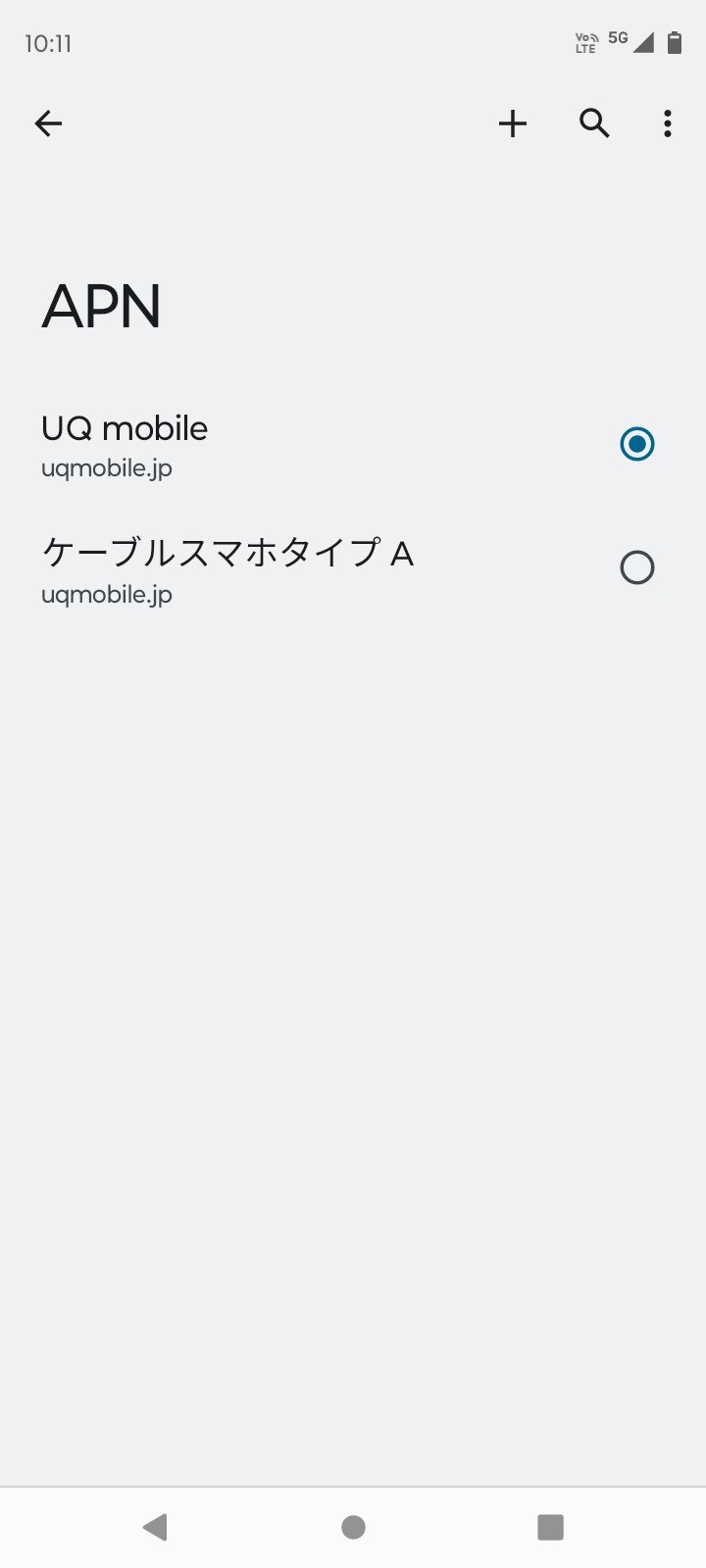This screenshot has height=1568, width=706.
Task: Tap uqmobile.jp under UQ mobile
Action: [105, 468]
